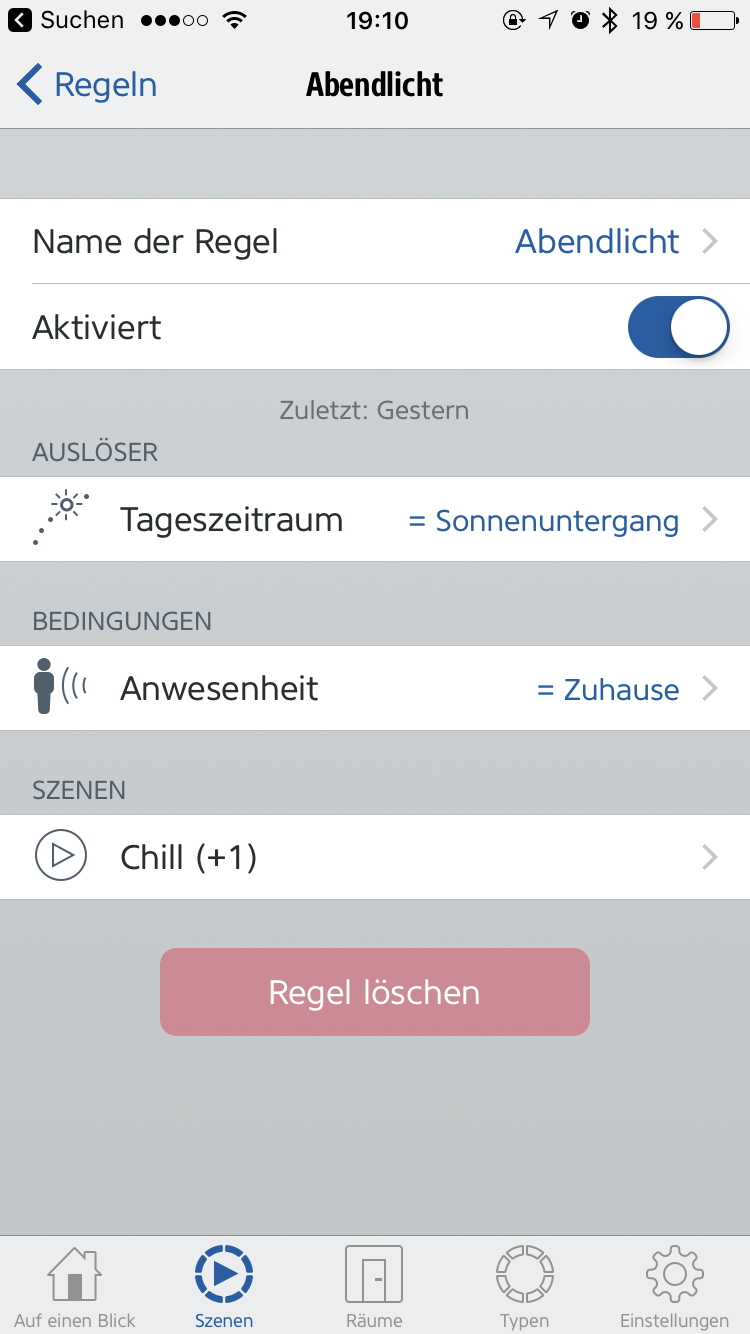This screenshot has width=750, height=1334.
Task: Select the Szenen tab
Action: coord(224,1288)
